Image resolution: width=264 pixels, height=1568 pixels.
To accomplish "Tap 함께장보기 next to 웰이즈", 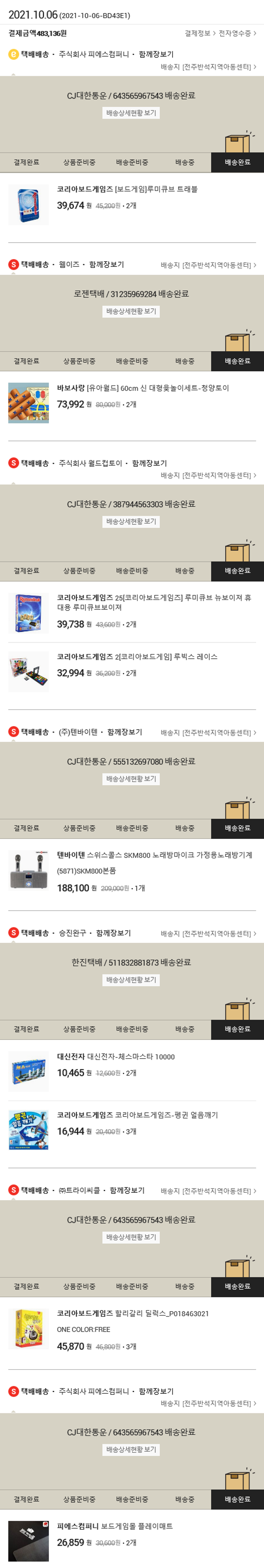I will pyautogui.click(x=106, y=265).
